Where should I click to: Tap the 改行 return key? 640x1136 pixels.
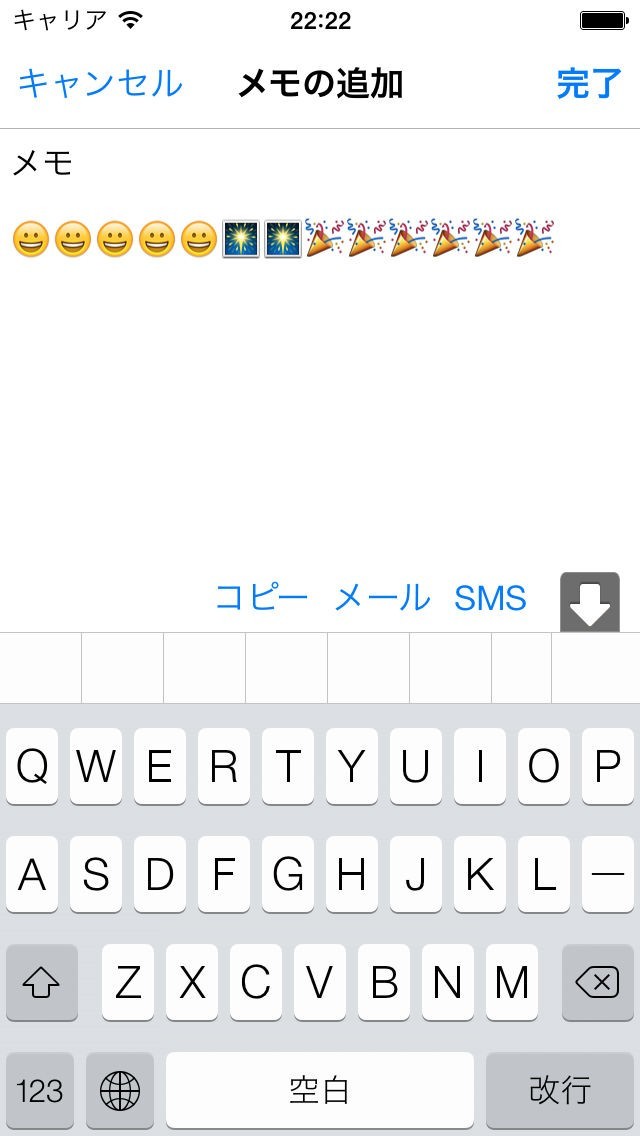560,1090
